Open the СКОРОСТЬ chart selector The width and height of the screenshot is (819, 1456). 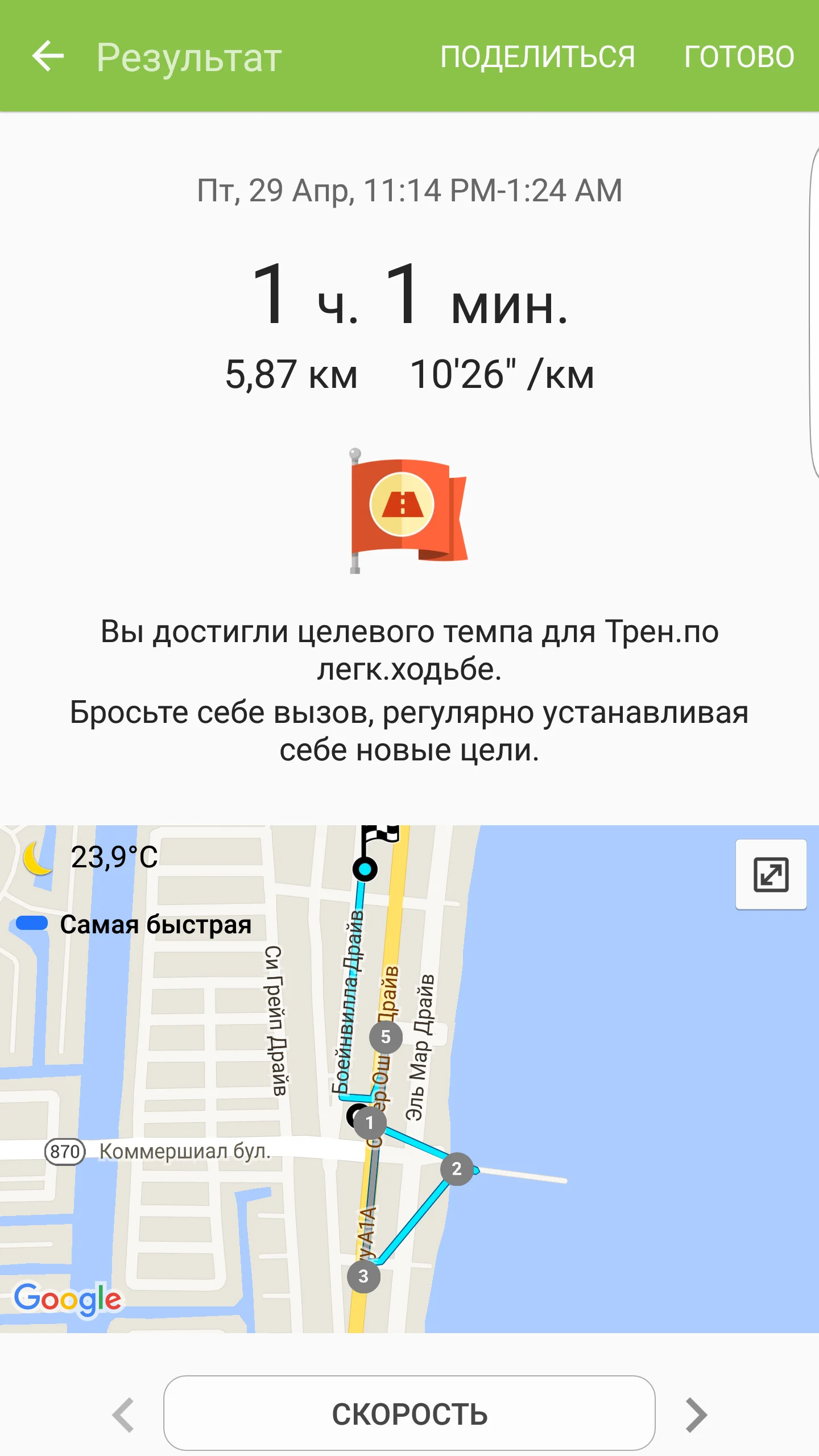409,1414
